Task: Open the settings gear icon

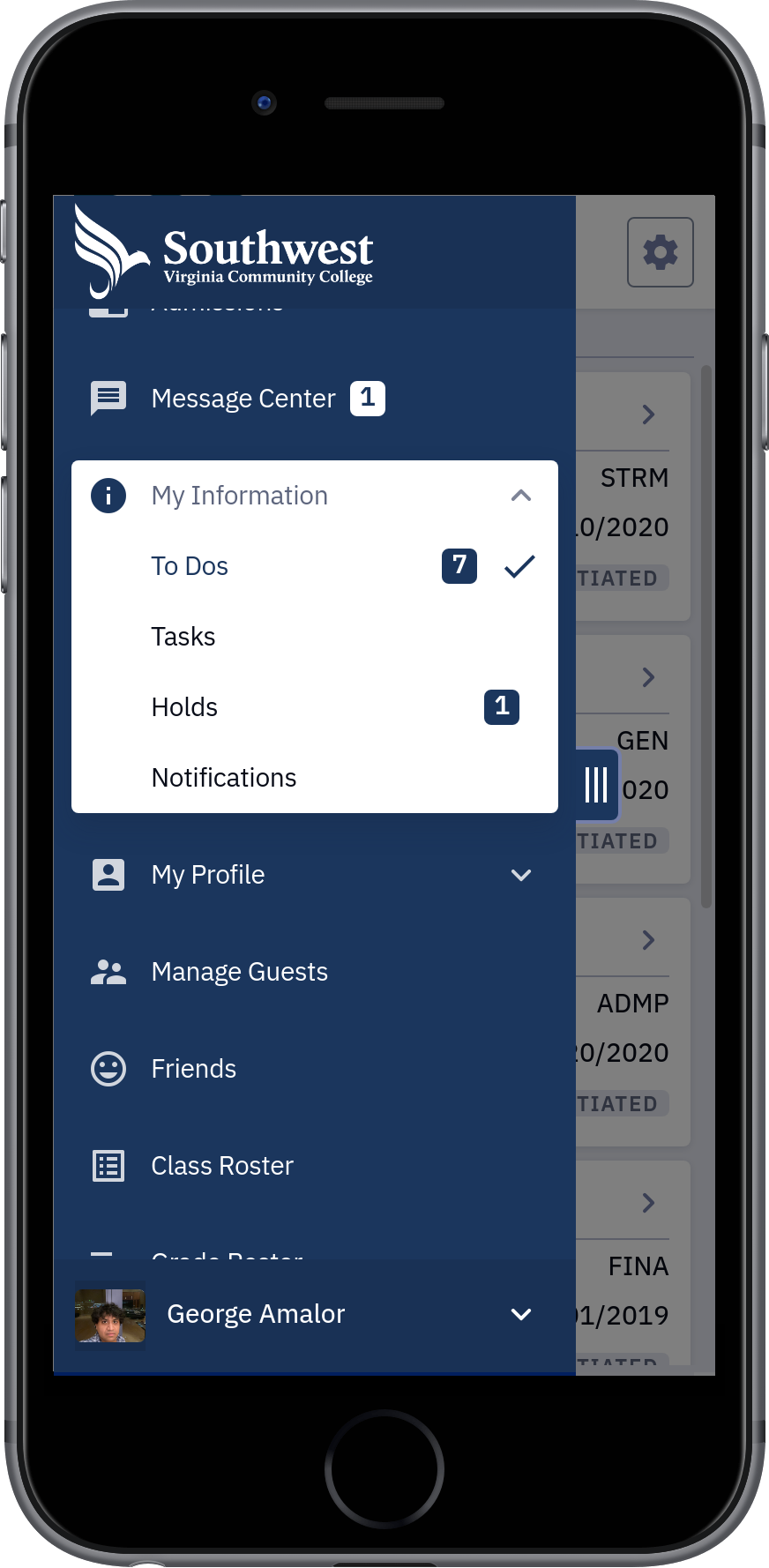Action: [660, 252]
